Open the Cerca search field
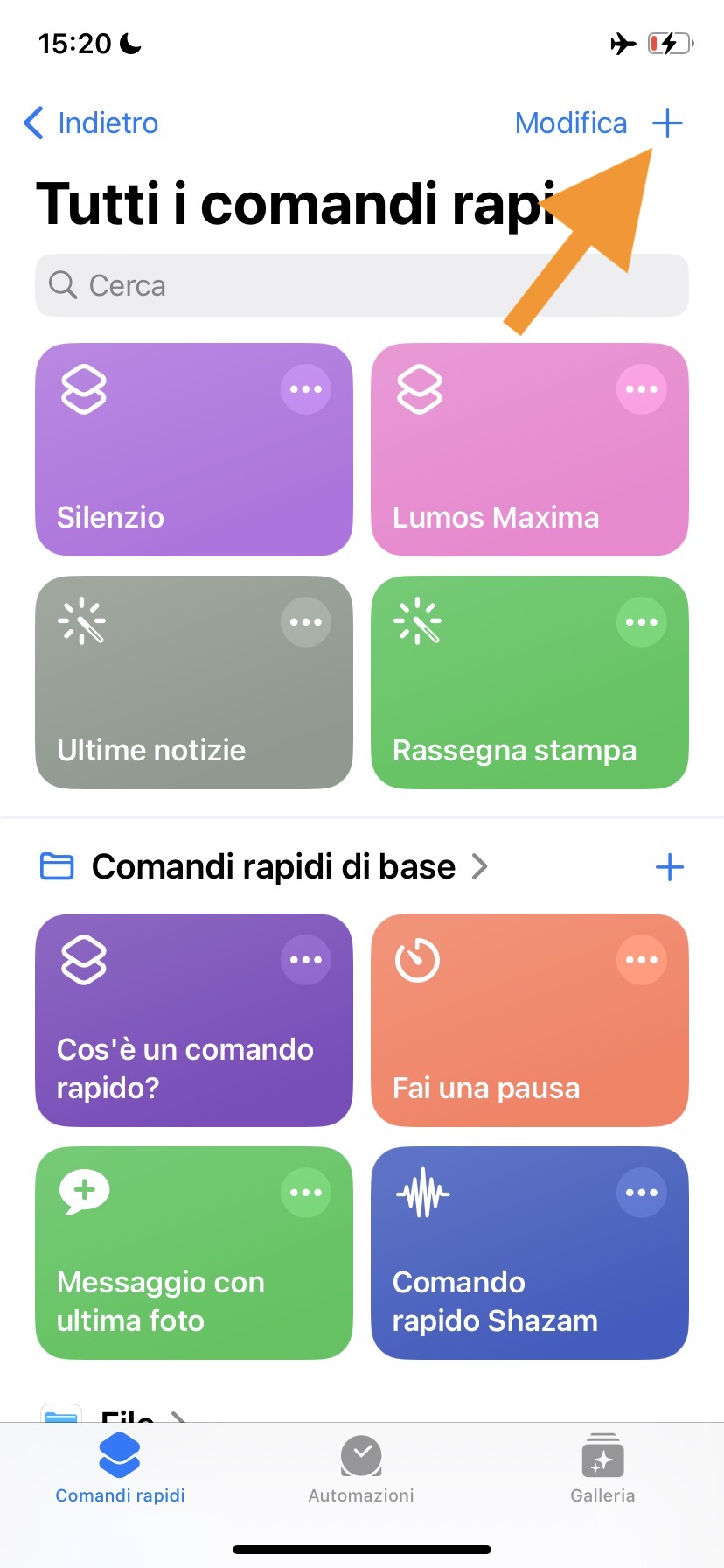The image size is (724, 1568). [x=362, y=285]
